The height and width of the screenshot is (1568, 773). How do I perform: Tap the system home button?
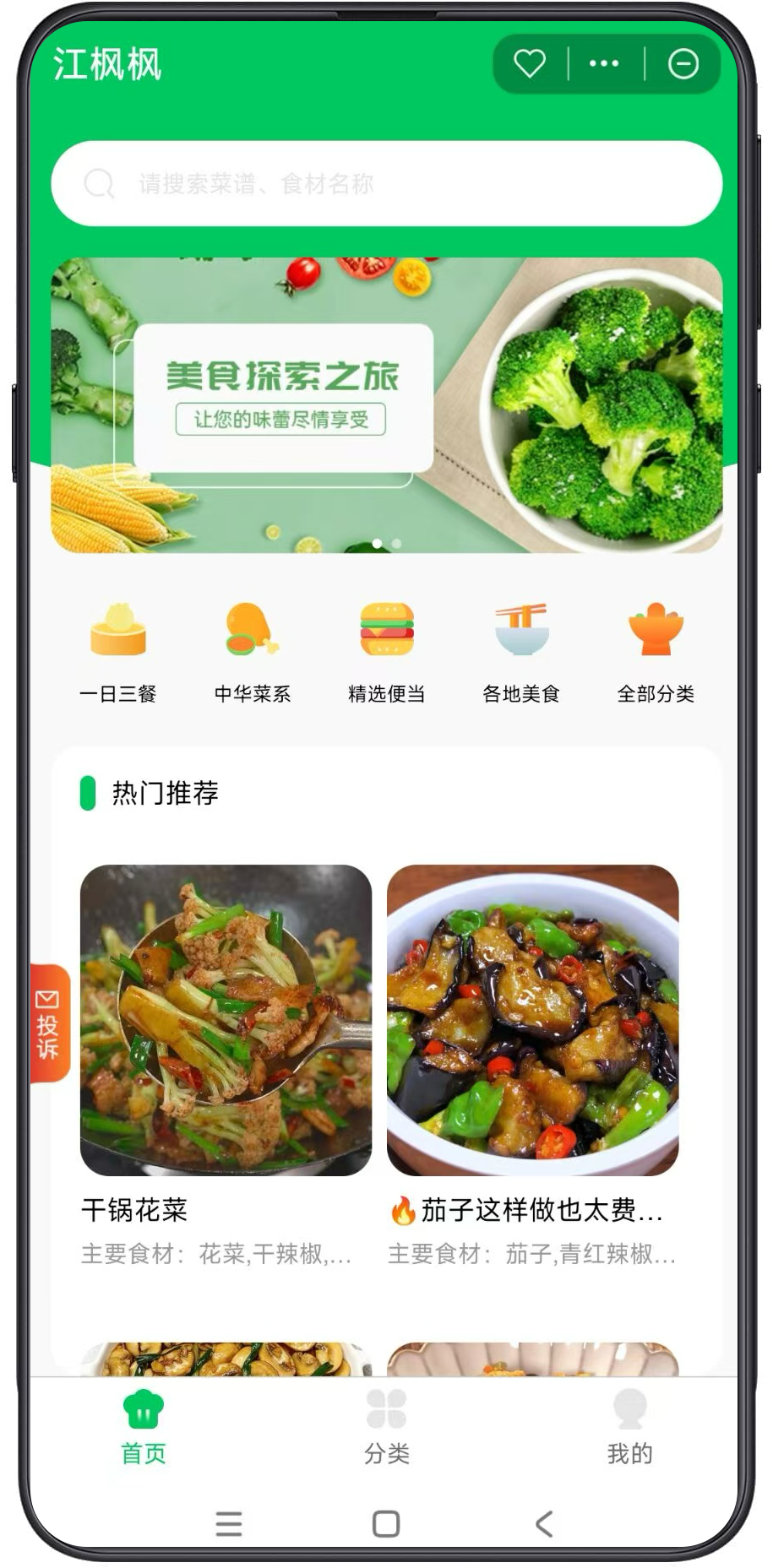coord(386,1523)
